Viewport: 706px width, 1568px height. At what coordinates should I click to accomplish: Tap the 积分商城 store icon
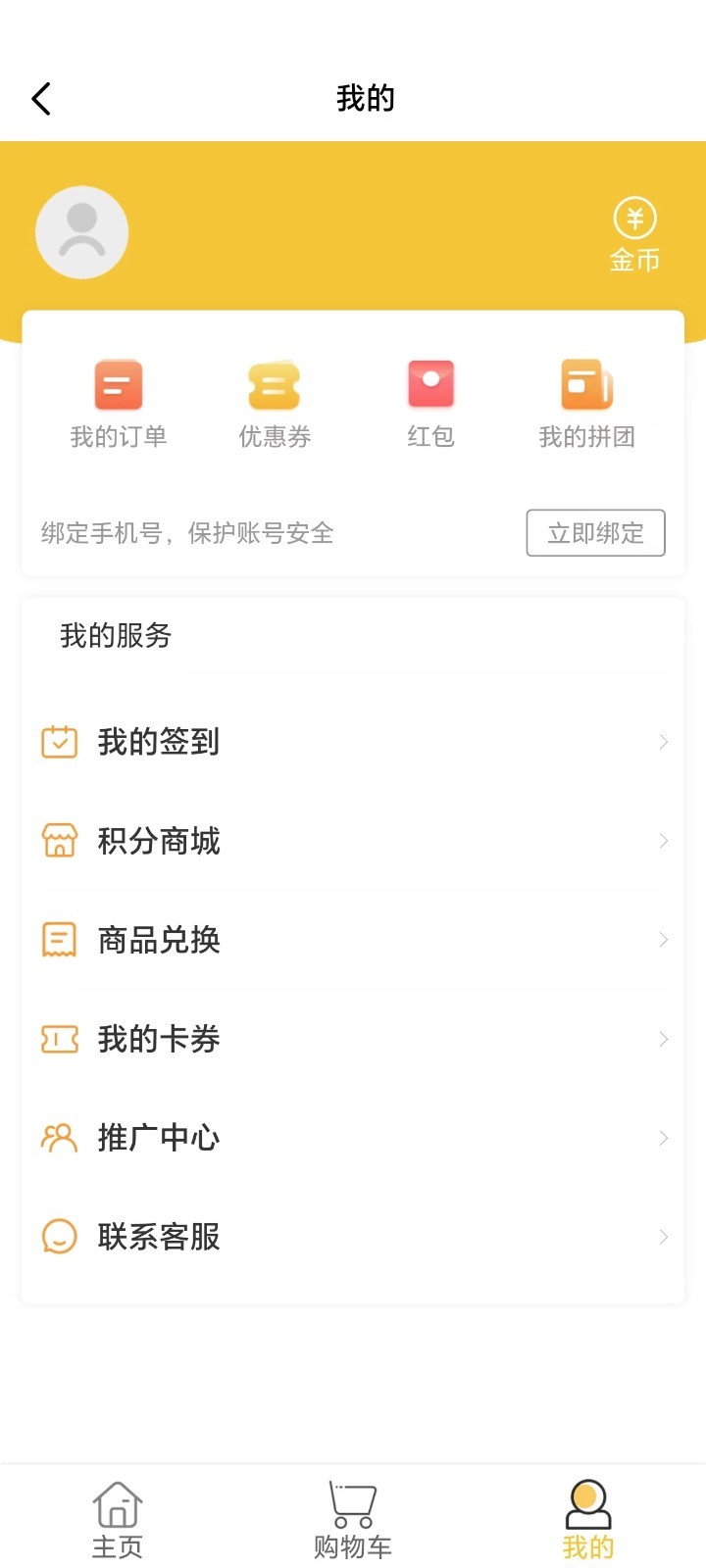59,841
